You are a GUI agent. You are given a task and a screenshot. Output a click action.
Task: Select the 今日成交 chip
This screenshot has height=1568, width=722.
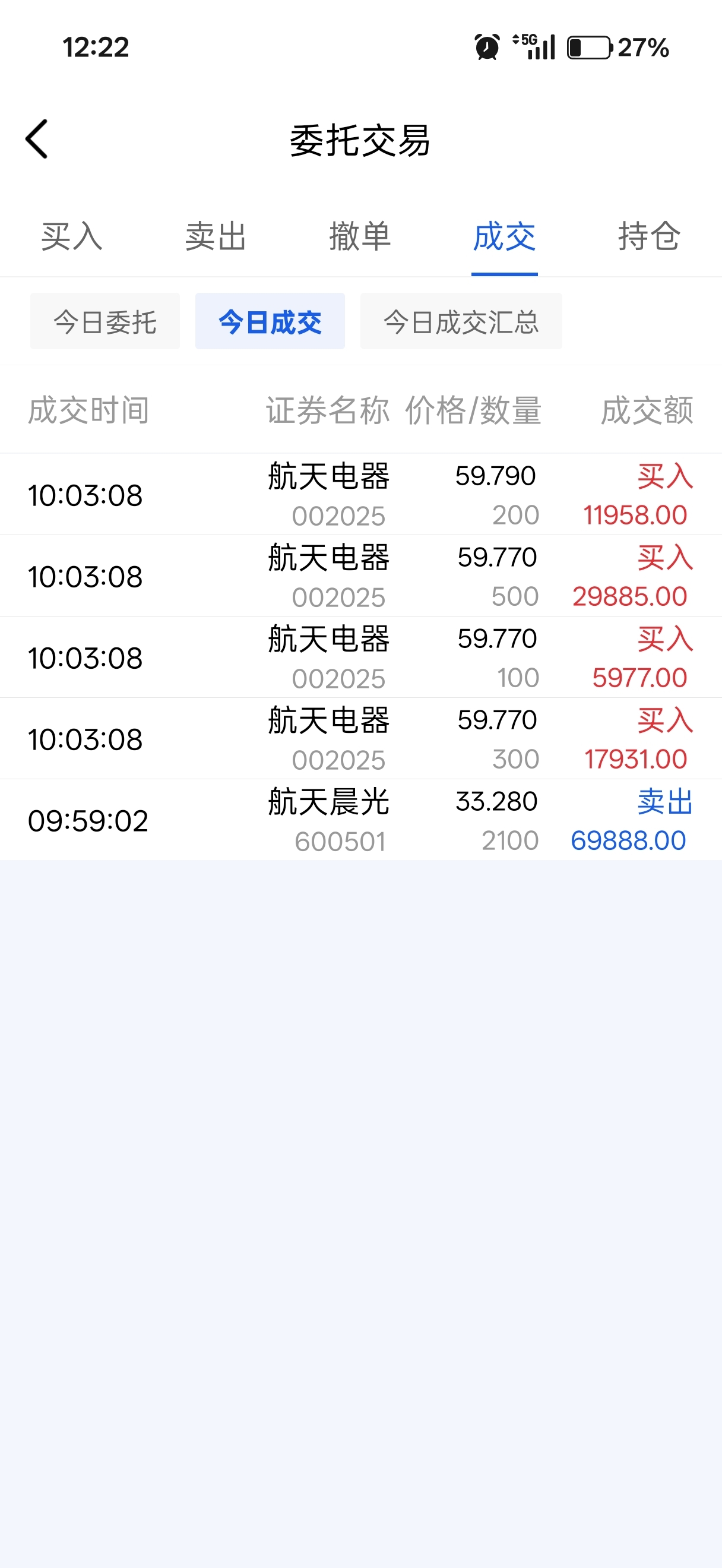[270, 321]
